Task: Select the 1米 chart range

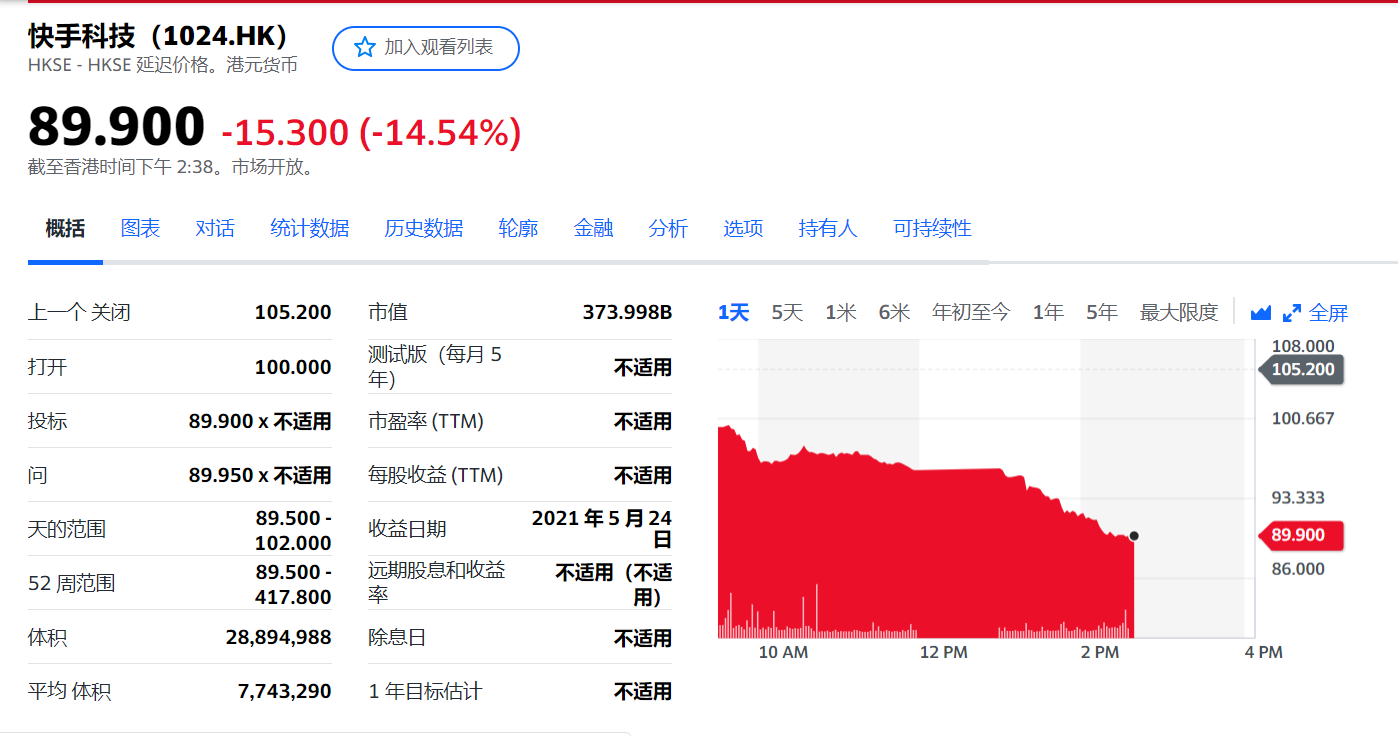Action: 841,313
